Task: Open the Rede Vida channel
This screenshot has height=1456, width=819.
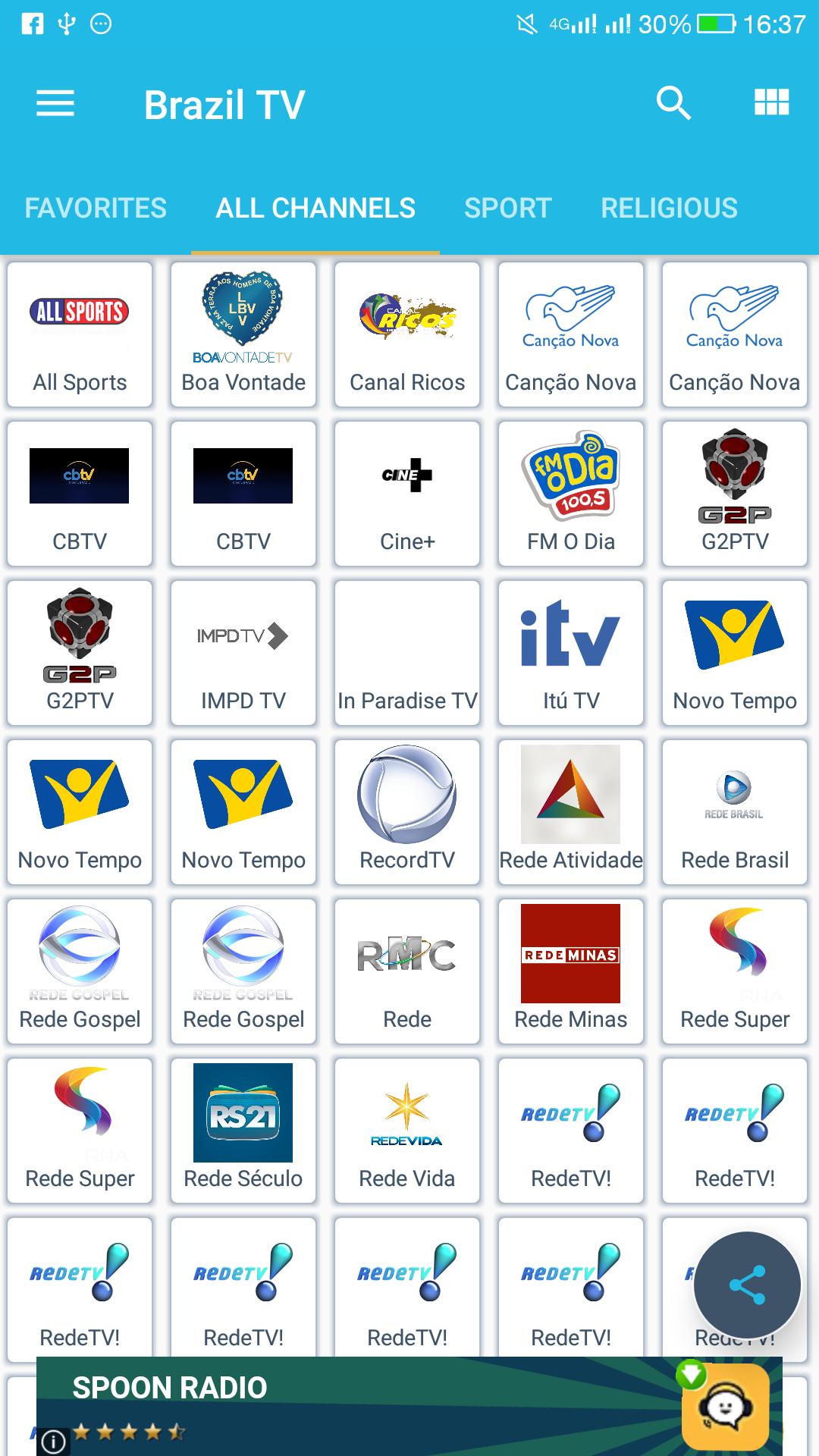Action: point(407,1131)
